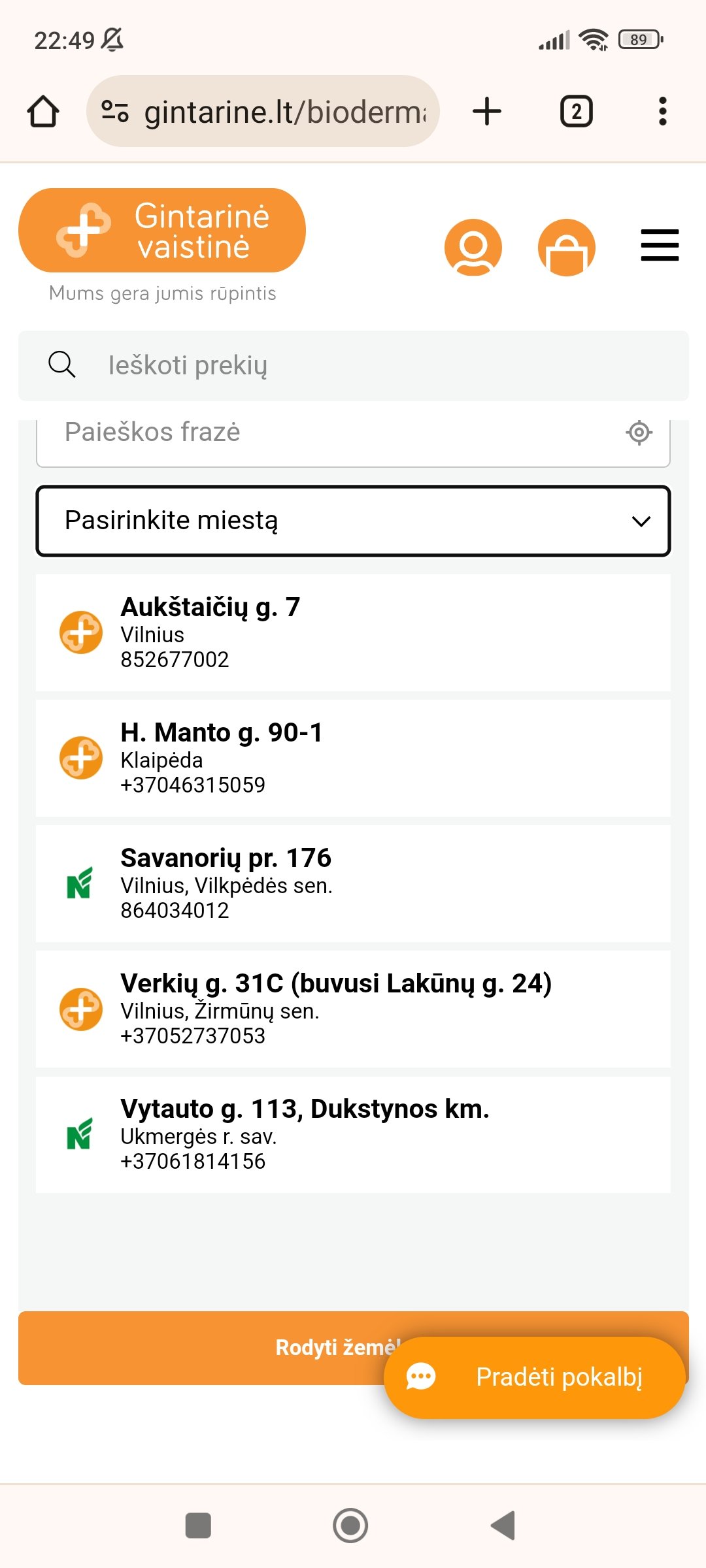Image resolution: width=706 pixels, height=1568 pixels.
Task: Expand the Pasirinkite miestą dropdown
Action: (x=353, y=521)
